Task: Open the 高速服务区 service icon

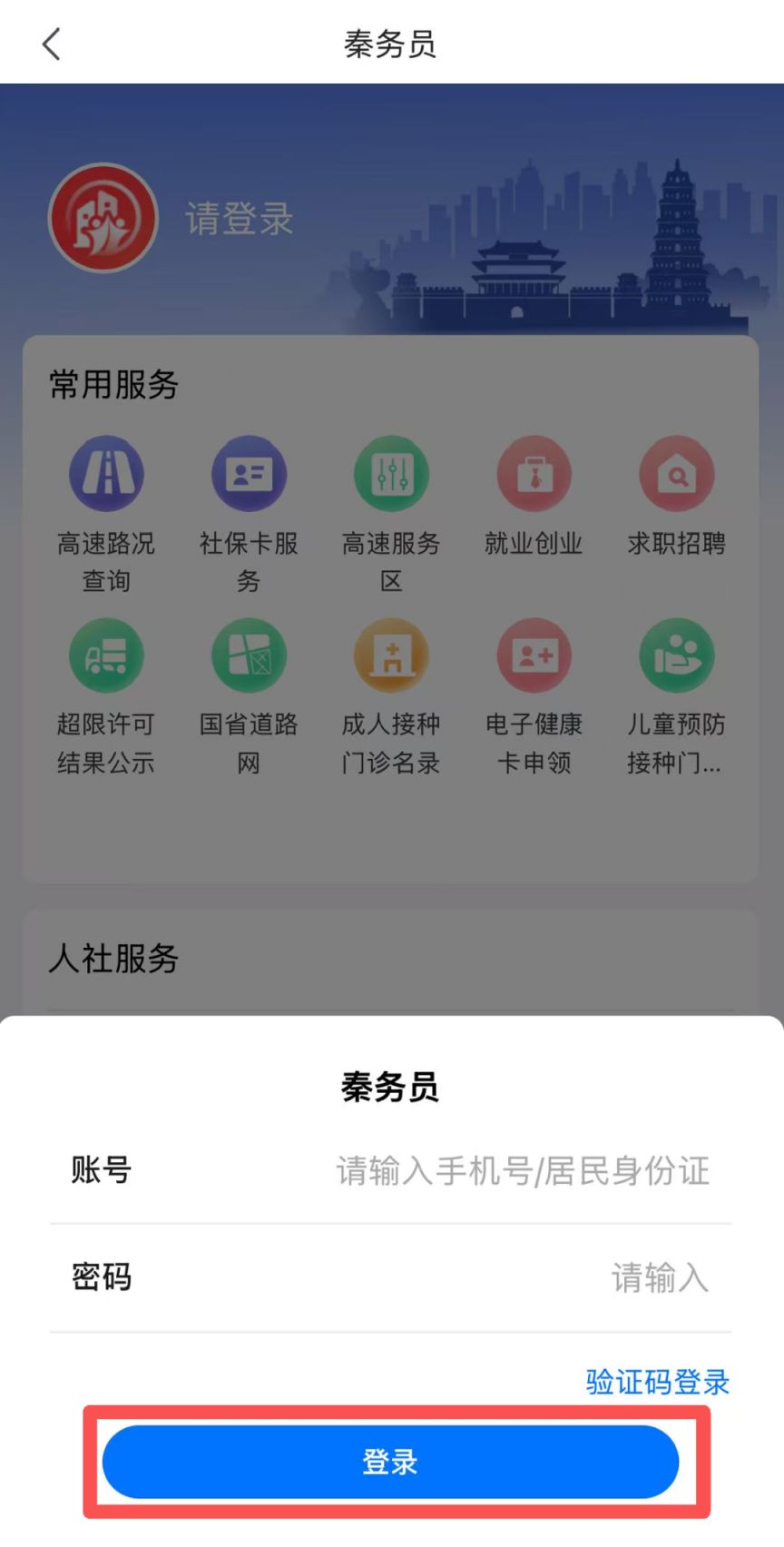Action: pos(391,473)
